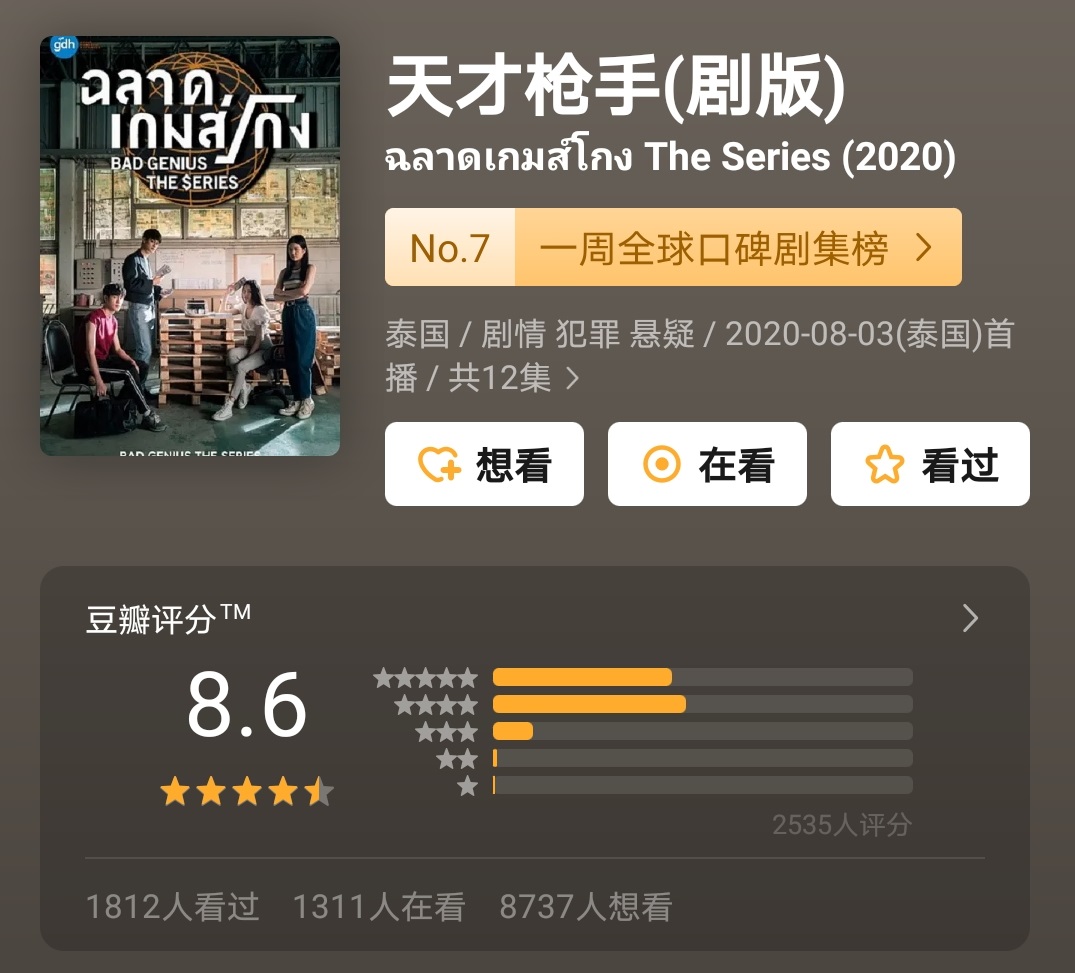Expand series info next to 共12集
The image size is (1075, 973).
573,378
